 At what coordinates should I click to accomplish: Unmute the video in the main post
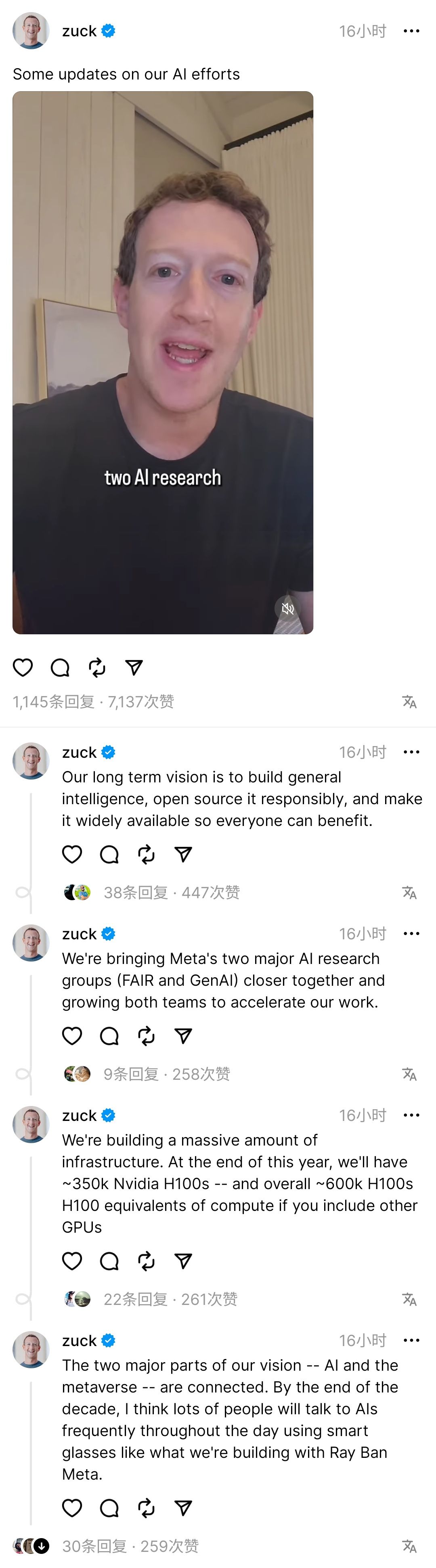click(288, 608)
